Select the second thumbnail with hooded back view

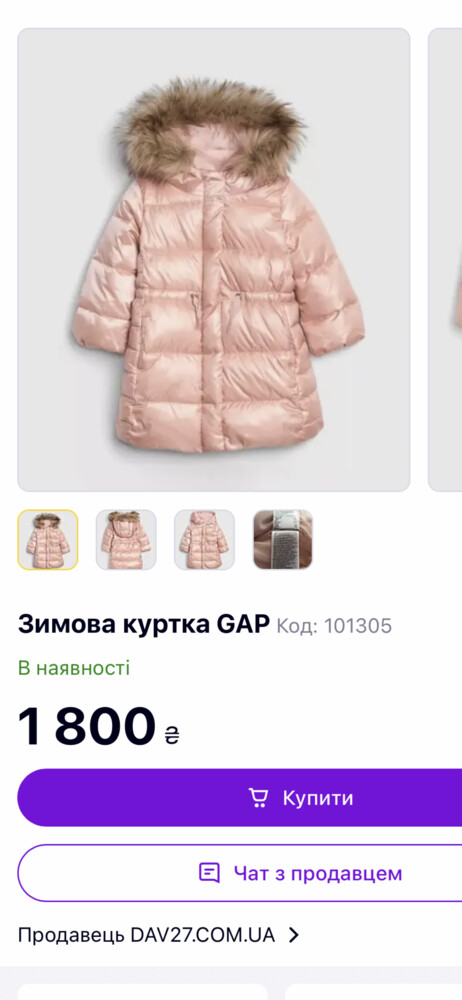[126, 540]
